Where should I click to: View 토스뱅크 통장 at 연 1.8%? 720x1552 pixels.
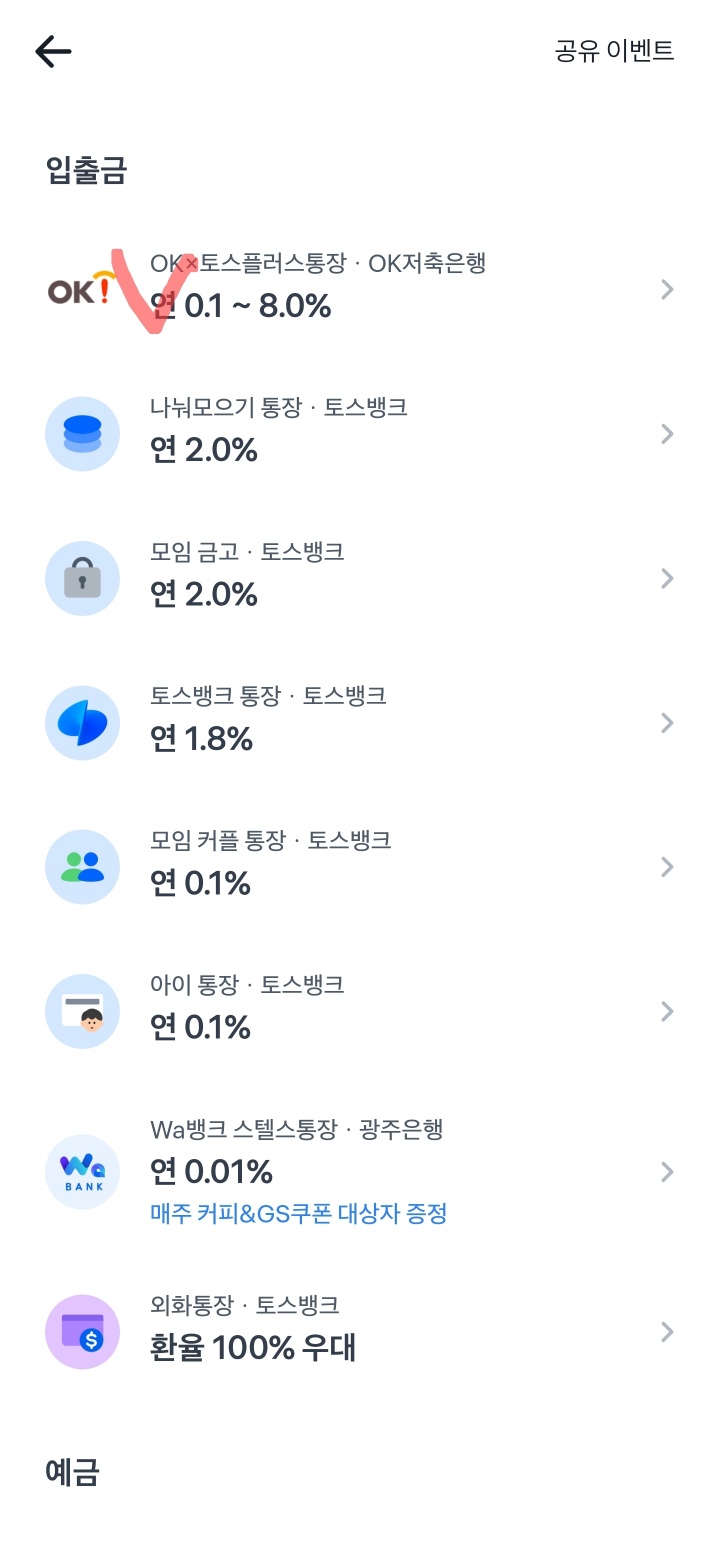pos(360,722)
